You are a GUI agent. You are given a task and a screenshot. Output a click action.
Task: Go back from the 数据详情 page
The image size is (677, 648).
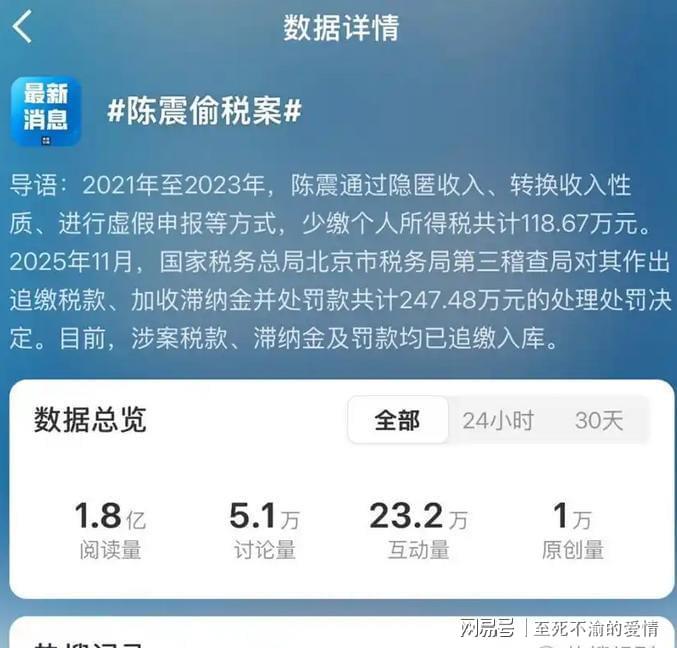tap(23, 27)
